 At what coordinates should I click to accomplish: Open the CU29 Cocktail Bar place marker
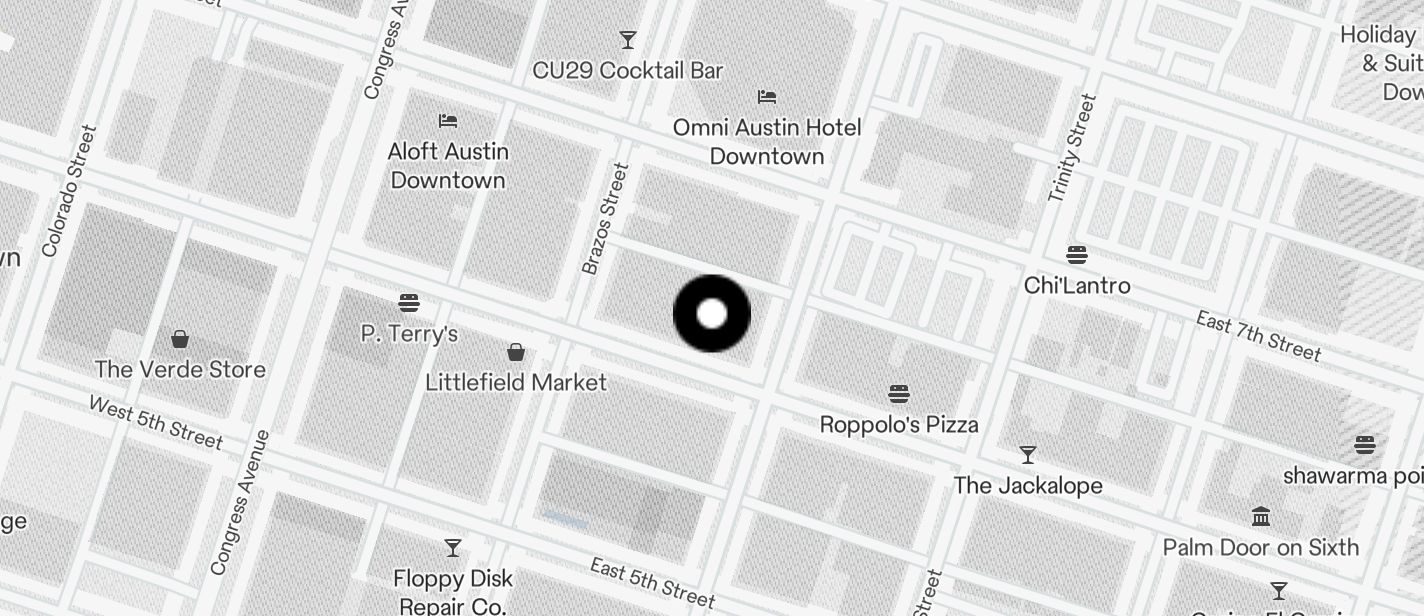pos(628,41)
